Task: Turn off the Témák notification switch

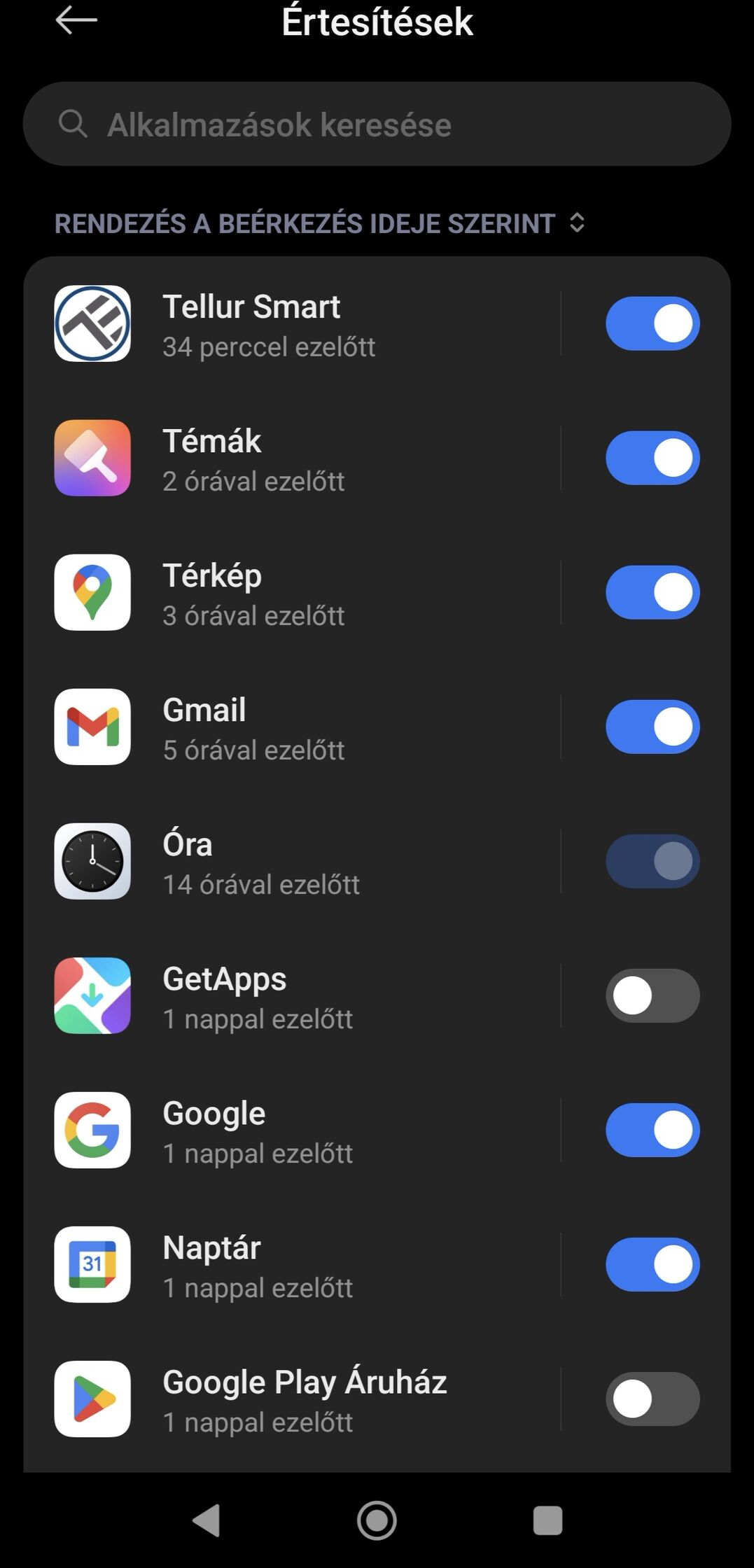Action: coord(652,458)
